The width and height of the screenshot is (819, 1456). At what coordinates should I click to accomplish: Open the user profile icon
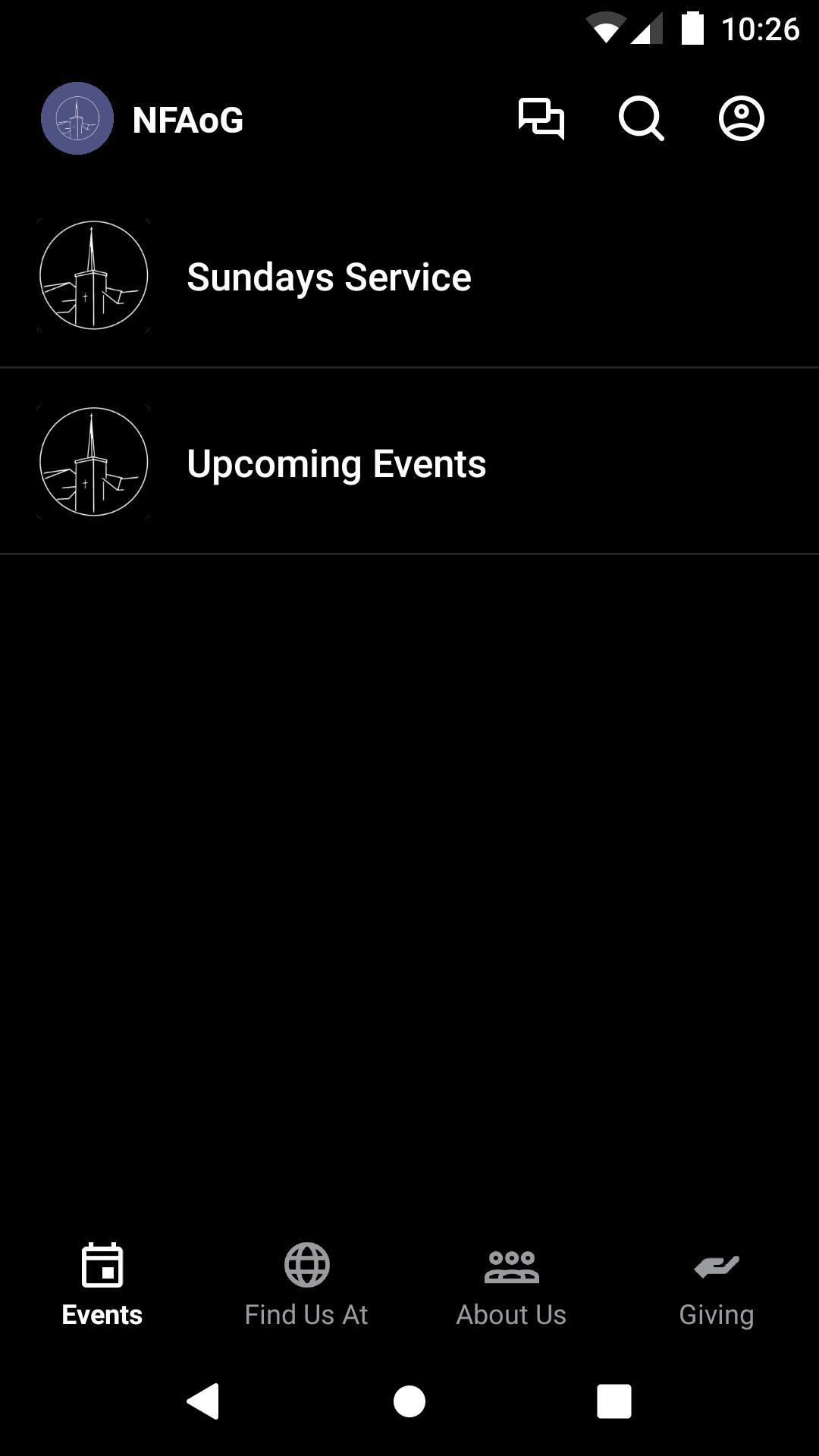(741, 119)
